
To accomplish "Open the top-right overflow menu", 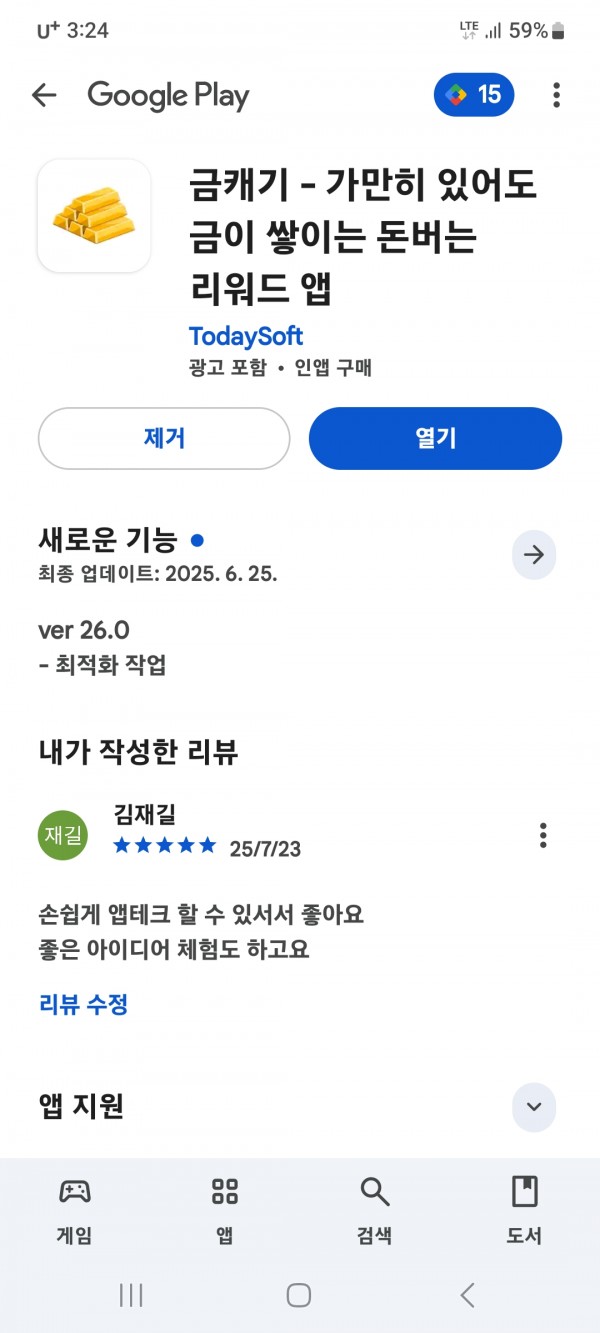I will (557, 95).
